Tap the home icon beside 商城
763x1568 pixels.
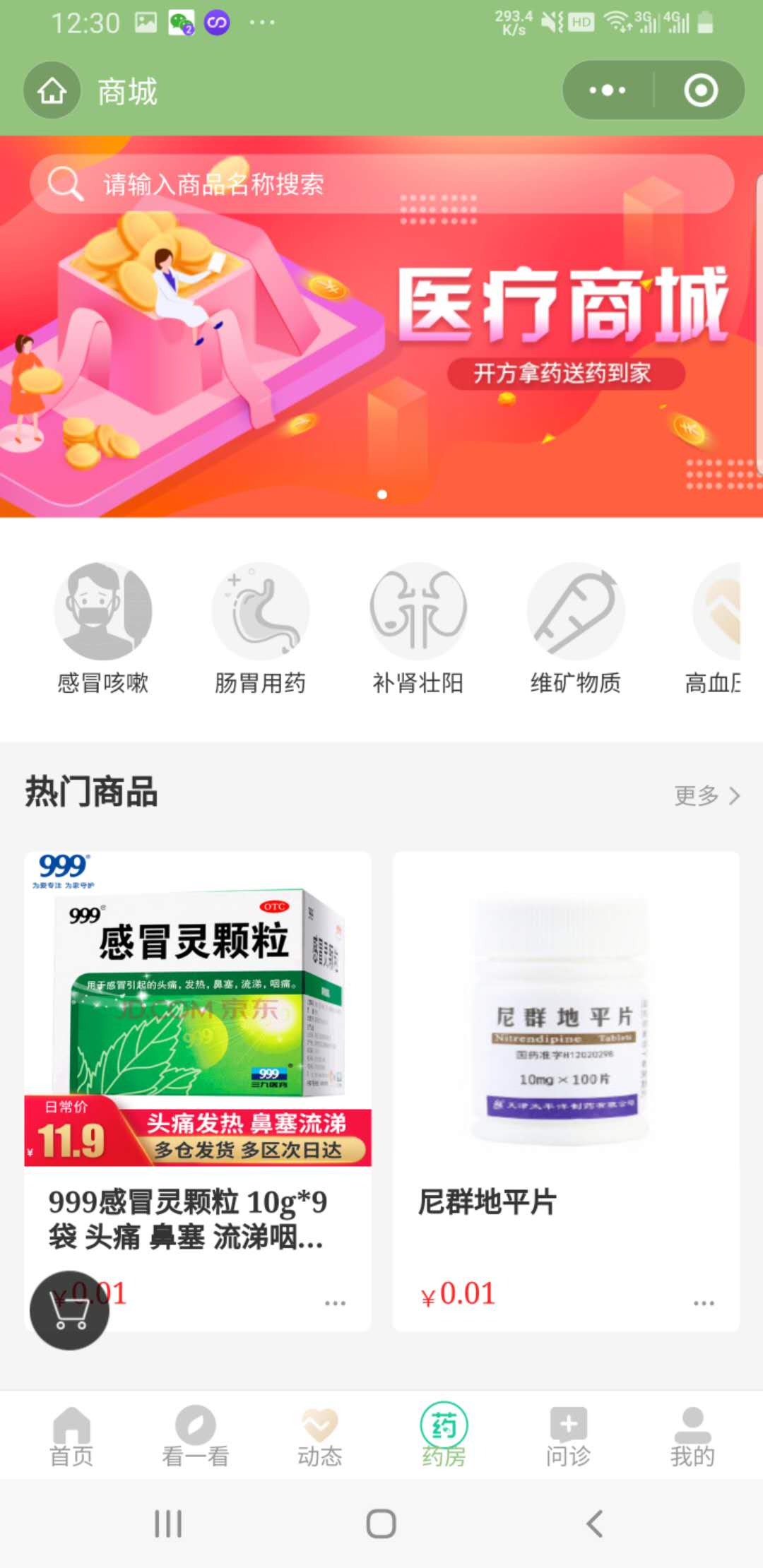tap(52, 91)
